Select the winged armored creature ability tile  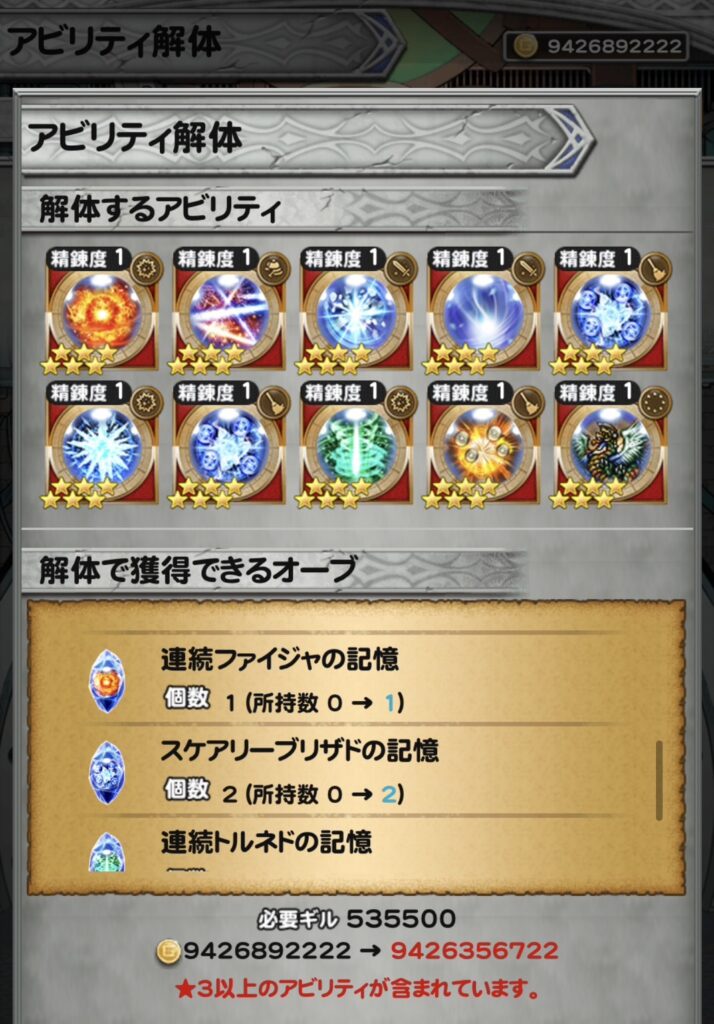coord(611,444)
